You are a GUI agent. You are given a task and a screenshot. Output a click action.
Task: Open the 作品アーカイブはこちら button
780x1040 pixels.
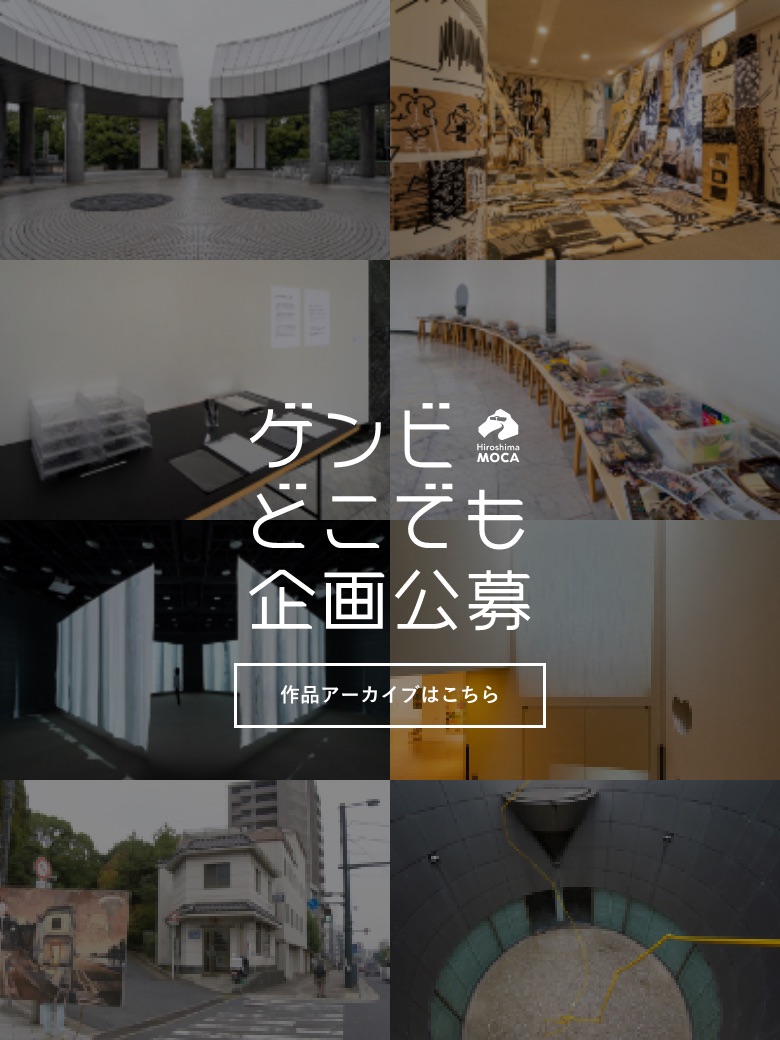pos(390,695)
